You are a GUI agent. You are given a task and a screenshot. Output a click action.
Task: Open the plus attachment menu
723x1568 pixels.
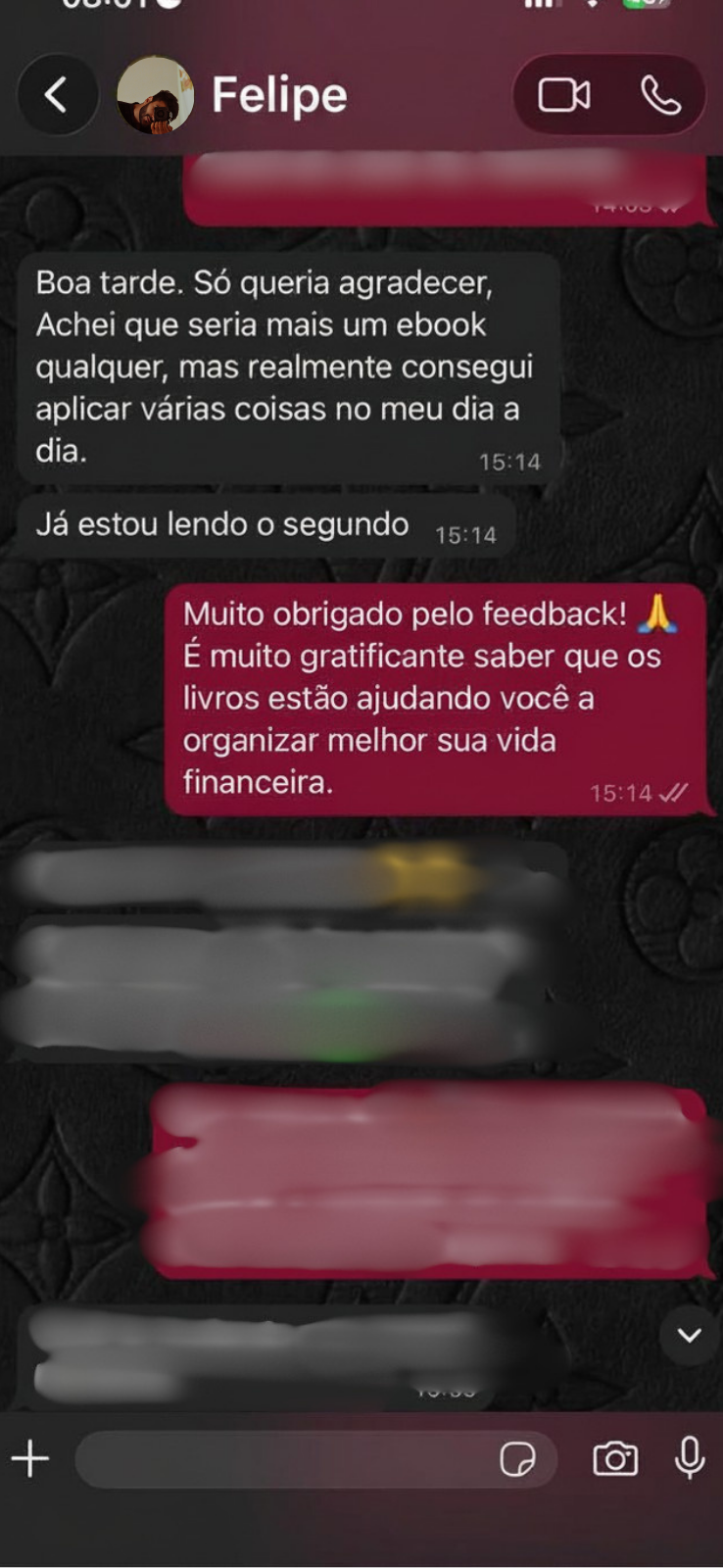pyautogui.click(x=30, y=1458)
